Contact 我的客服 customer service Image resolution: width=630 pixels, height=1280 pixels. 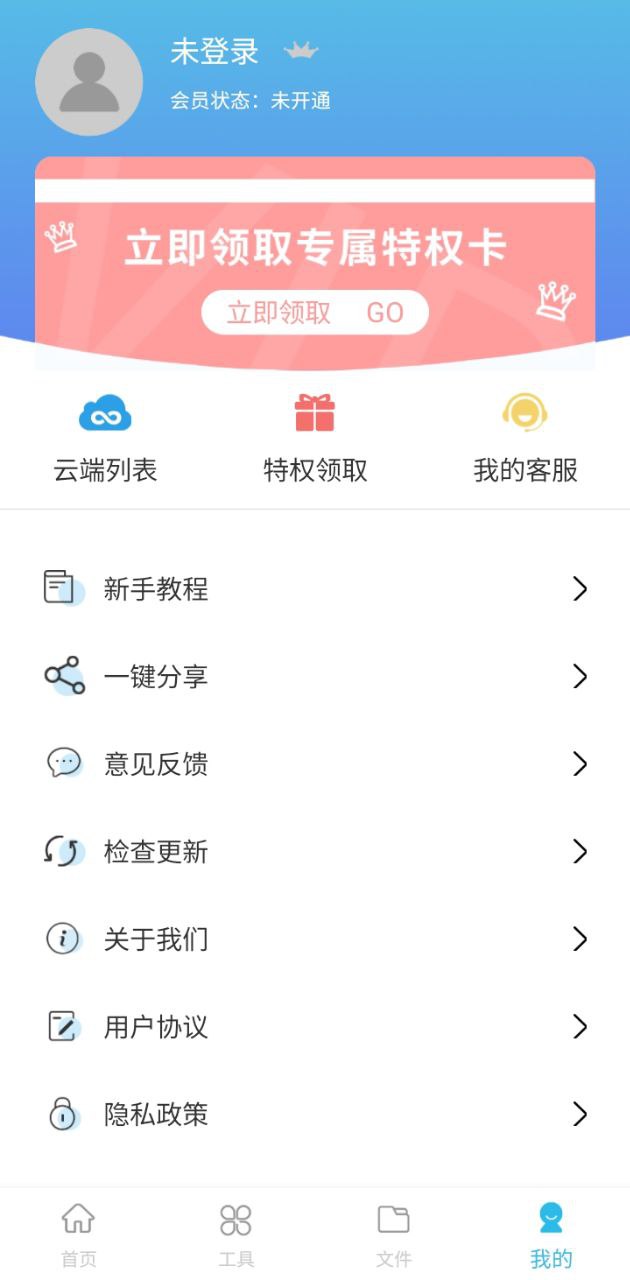pos(525,440)
